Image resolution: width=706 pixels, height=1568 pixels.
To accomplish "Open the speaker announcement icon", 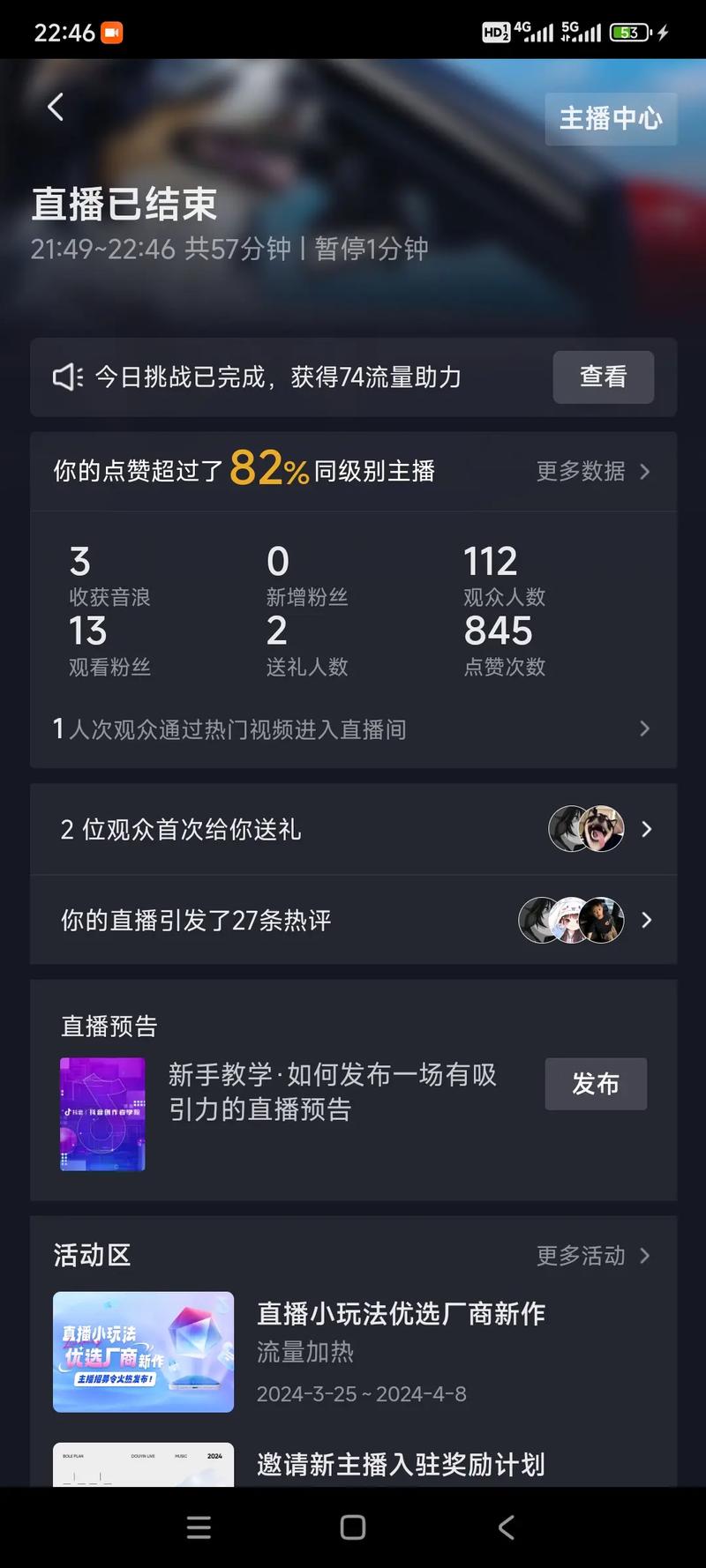I will [x=65, y=377].
